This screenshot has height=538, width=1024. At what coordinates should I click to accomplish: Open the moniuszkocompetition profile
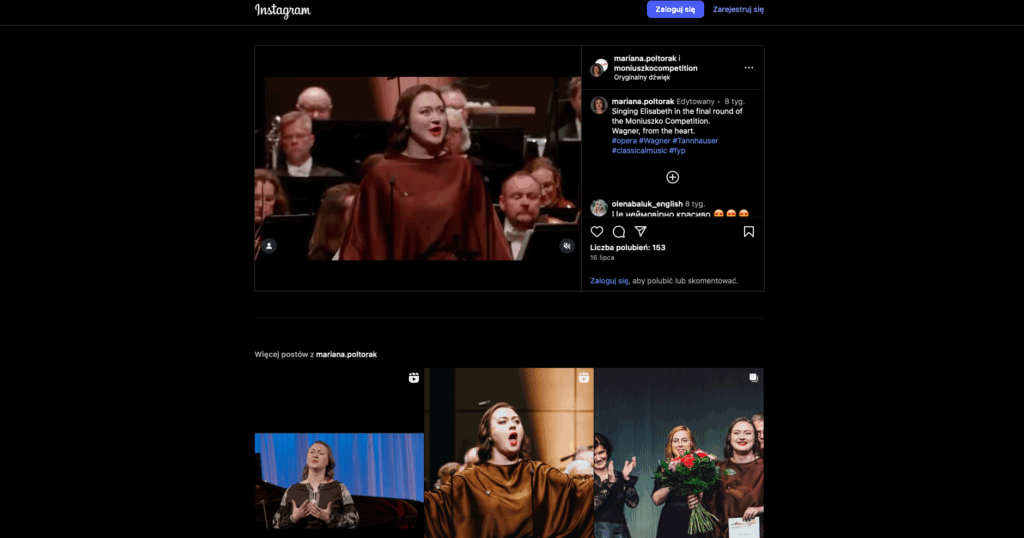pyautogui.click(x=655, y=68)
